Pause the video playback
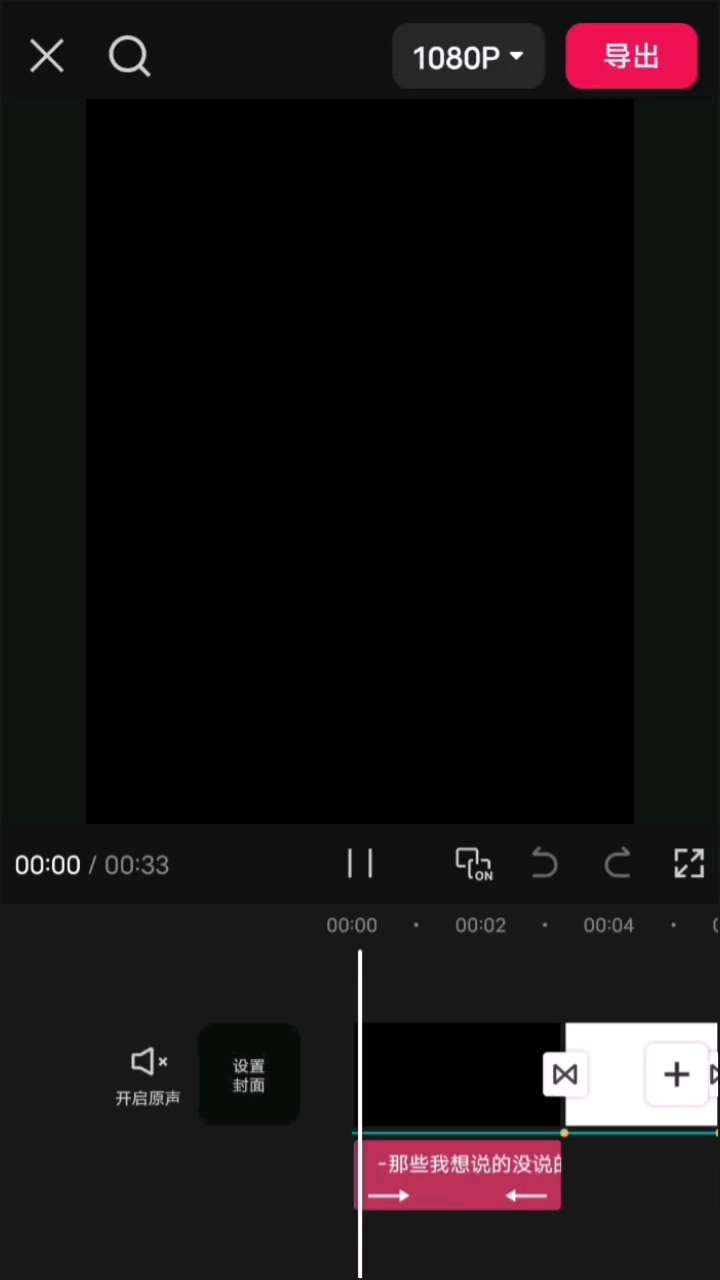720x1280 pixels. (360, 864)
